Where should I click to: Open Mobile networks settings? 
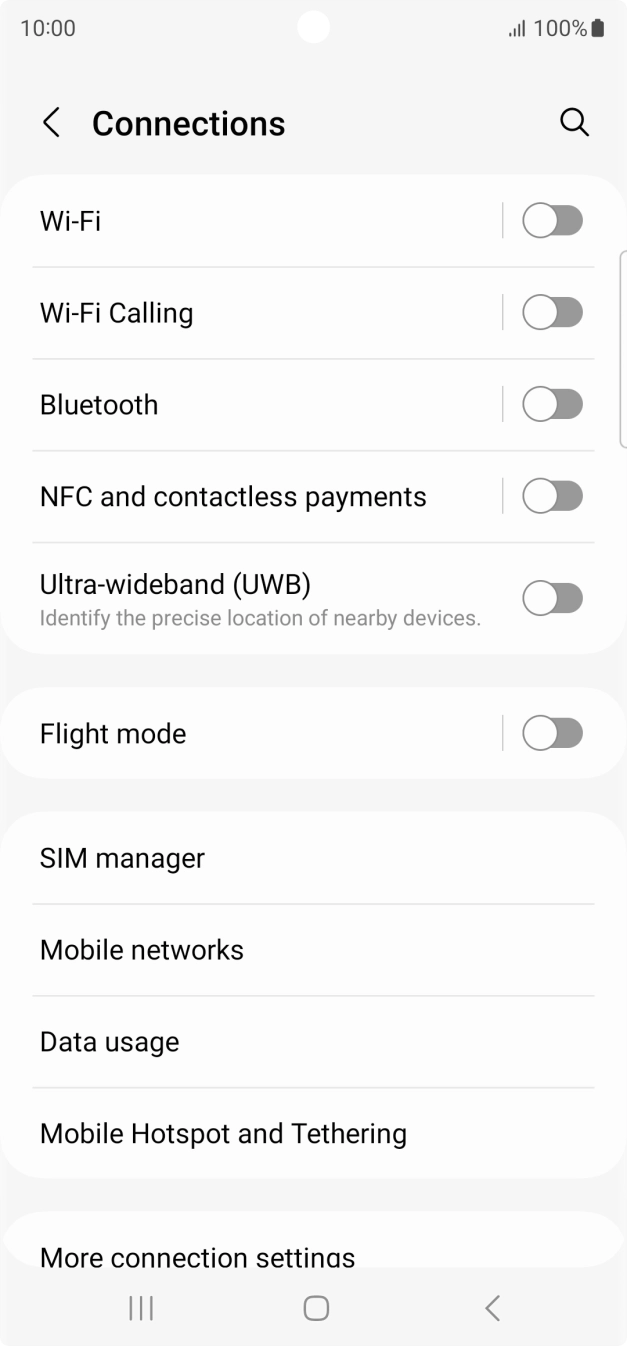(x=142, y=950)
